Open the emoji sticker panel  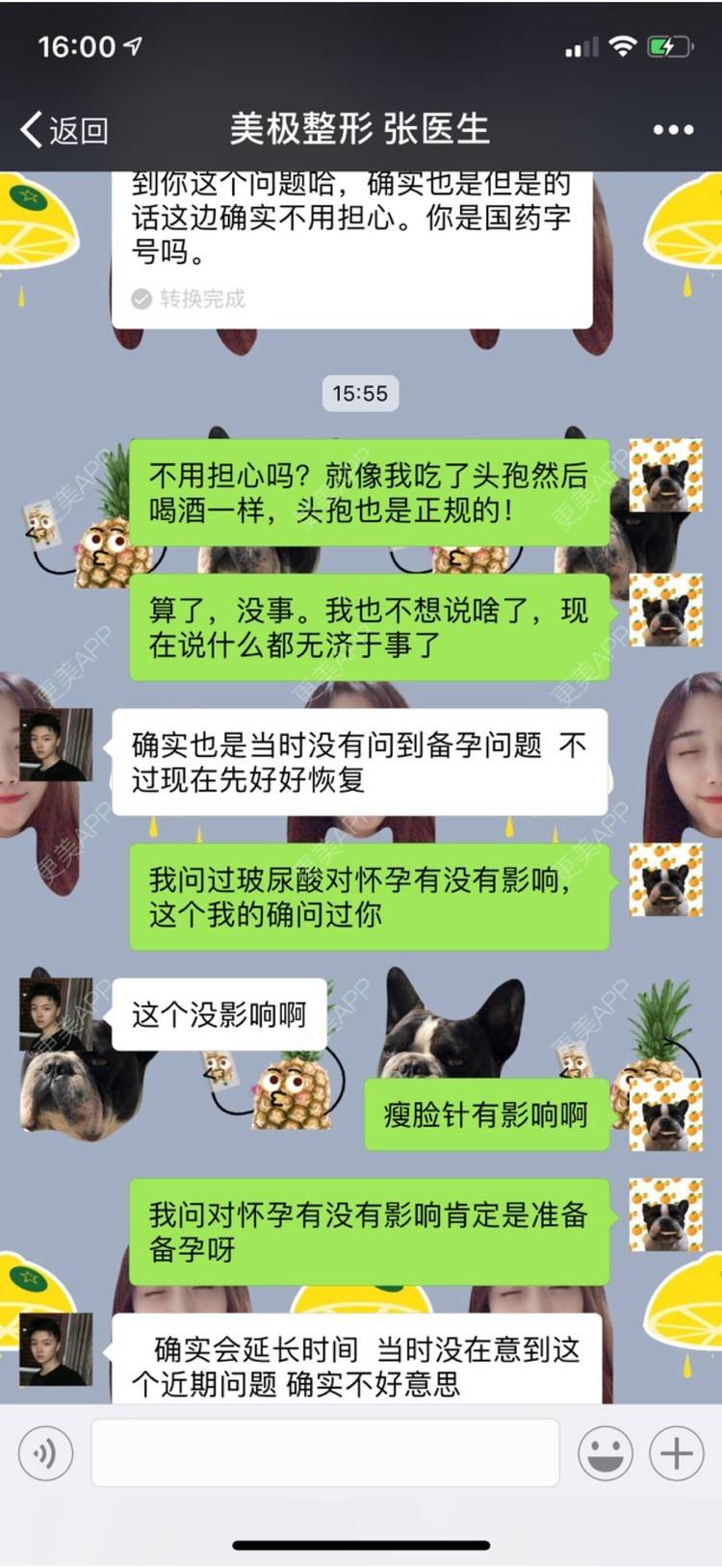[x=605, y=1452]
